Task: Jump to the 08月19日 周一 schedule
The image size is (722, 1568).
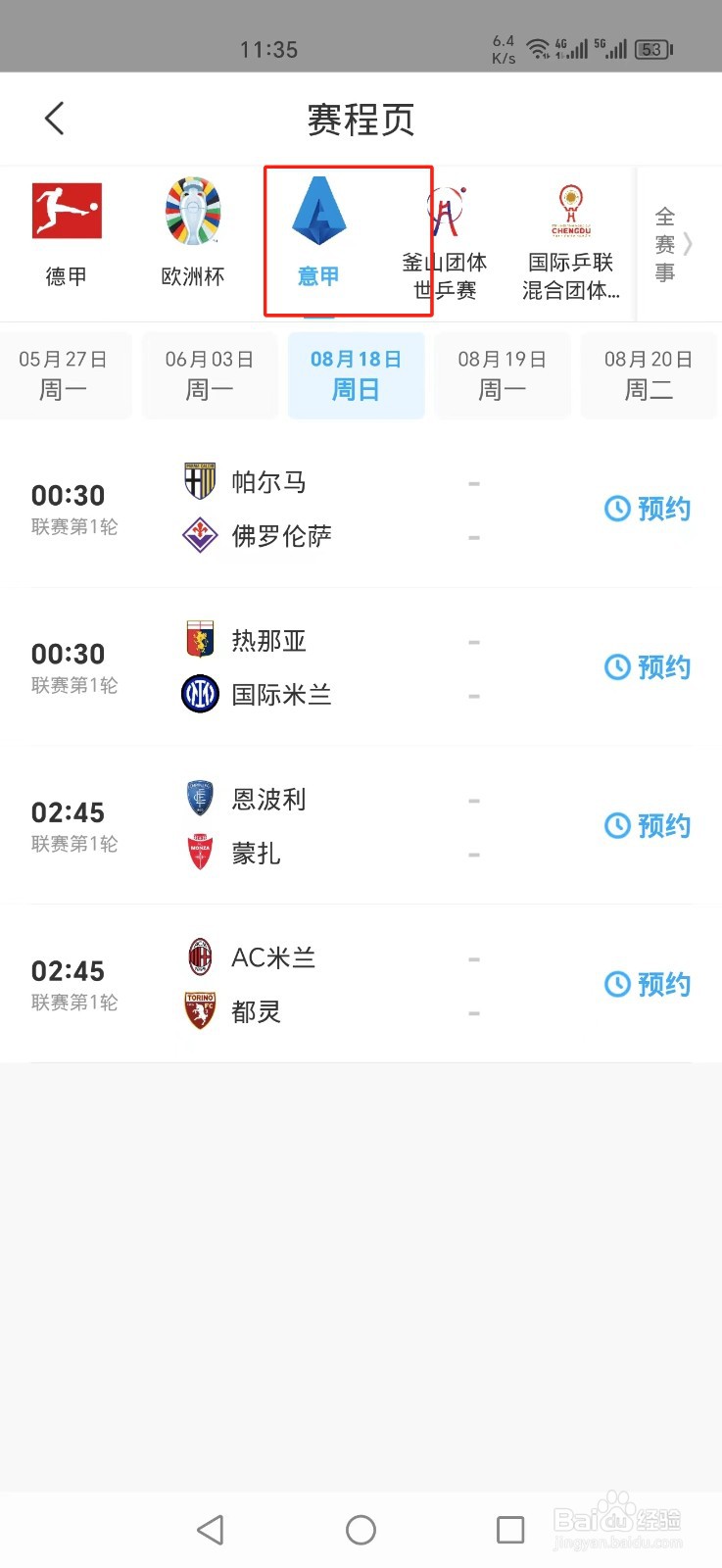Action: [502, 375]
